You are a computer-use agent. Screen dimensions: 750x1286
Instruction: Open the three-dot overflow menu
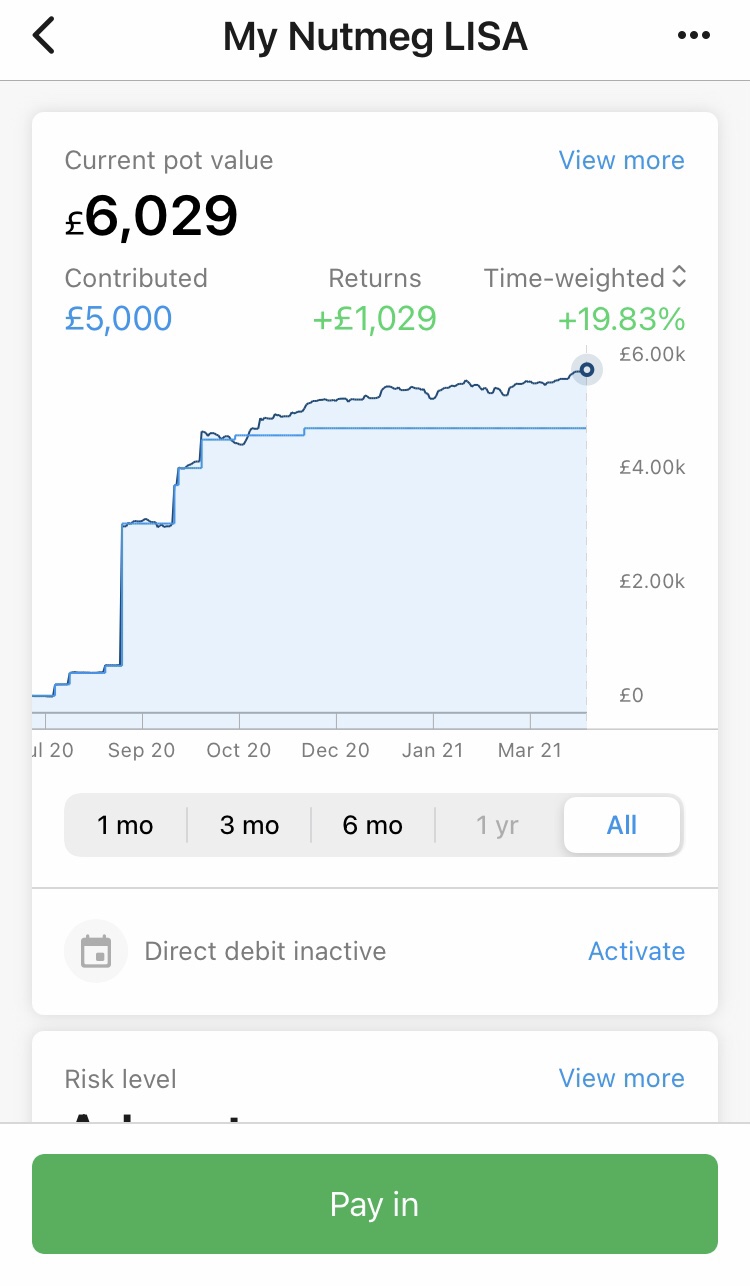694,34
